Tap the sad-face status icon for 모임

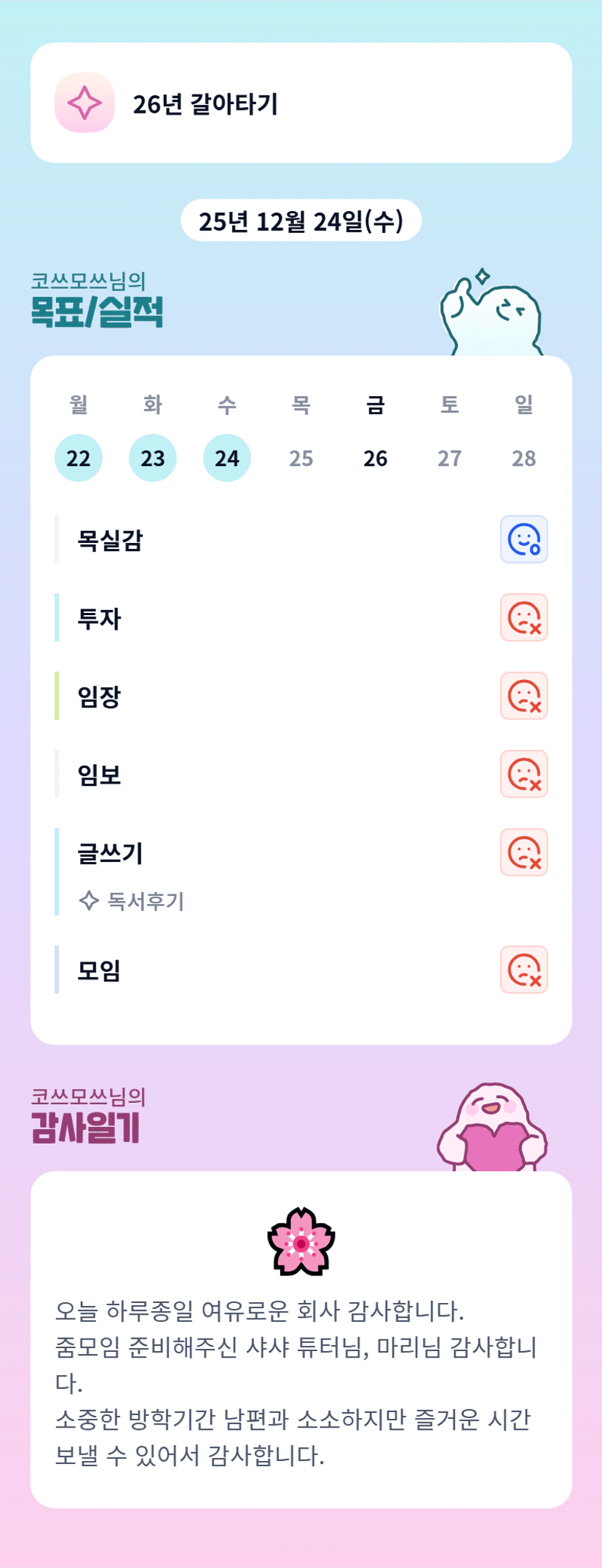point(524,970)
